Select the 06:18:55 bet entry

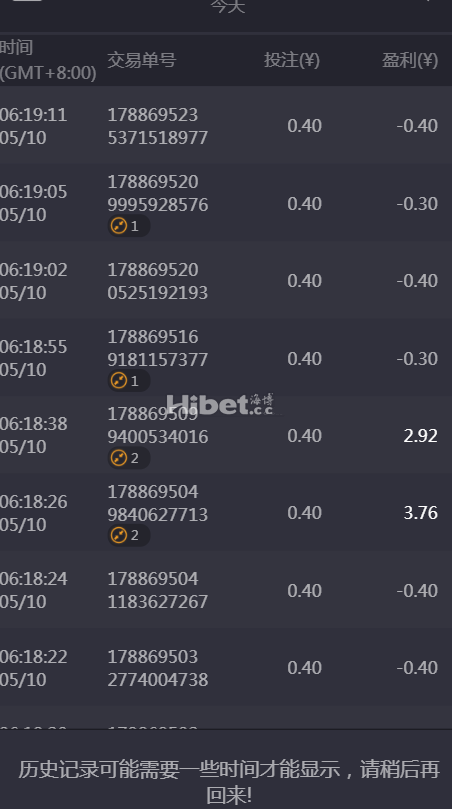[226, 358]
